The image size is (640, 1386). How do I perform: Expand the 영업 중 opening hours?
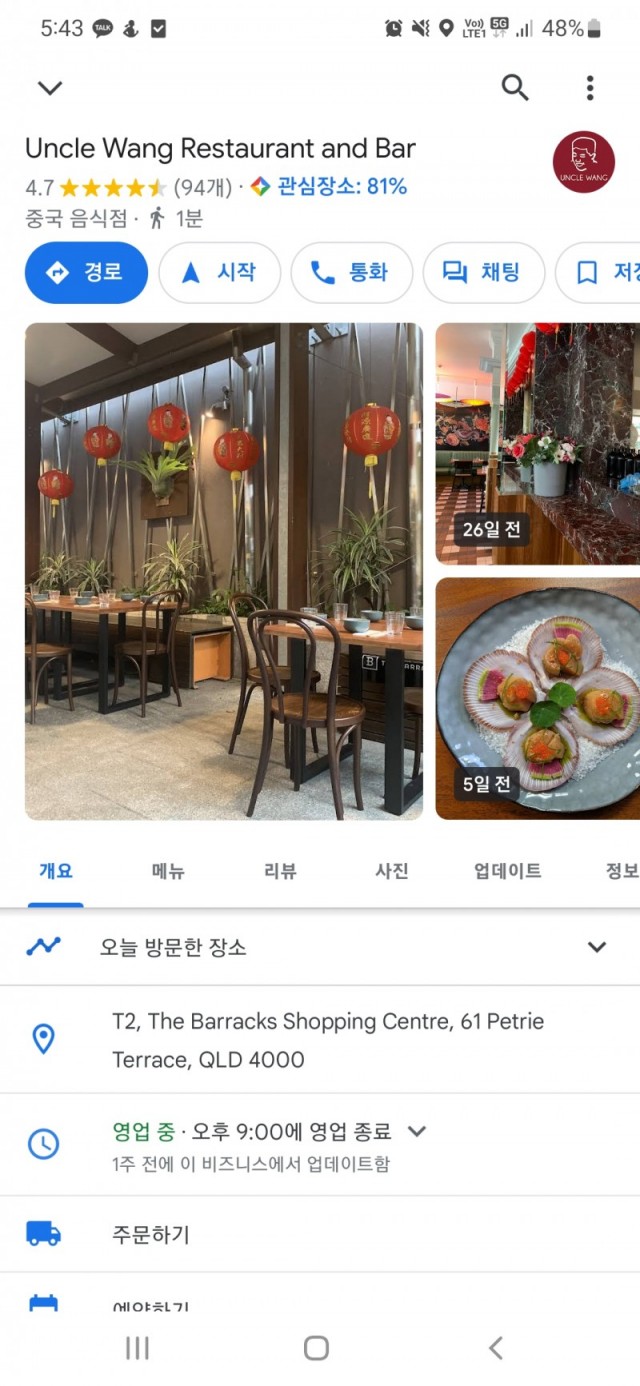[417, 1132]
